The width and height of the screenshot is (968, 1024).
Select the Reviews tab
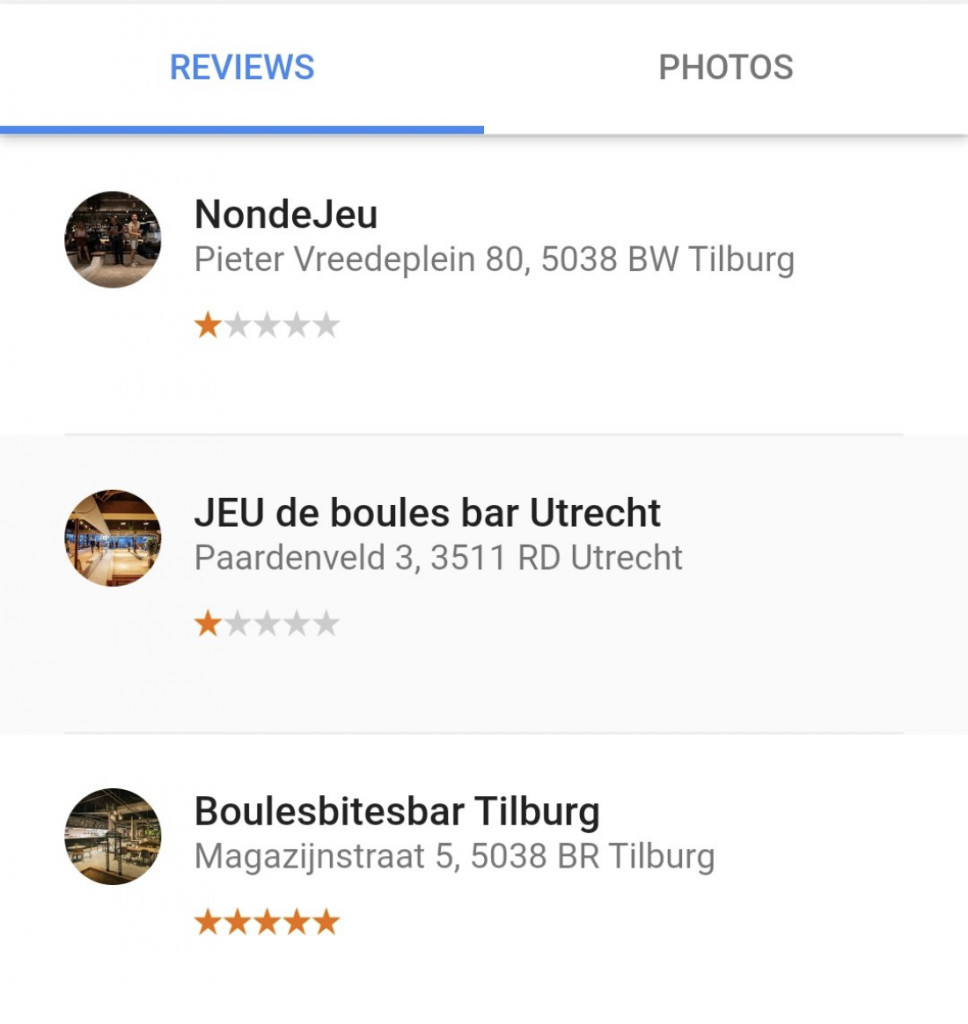242,68
